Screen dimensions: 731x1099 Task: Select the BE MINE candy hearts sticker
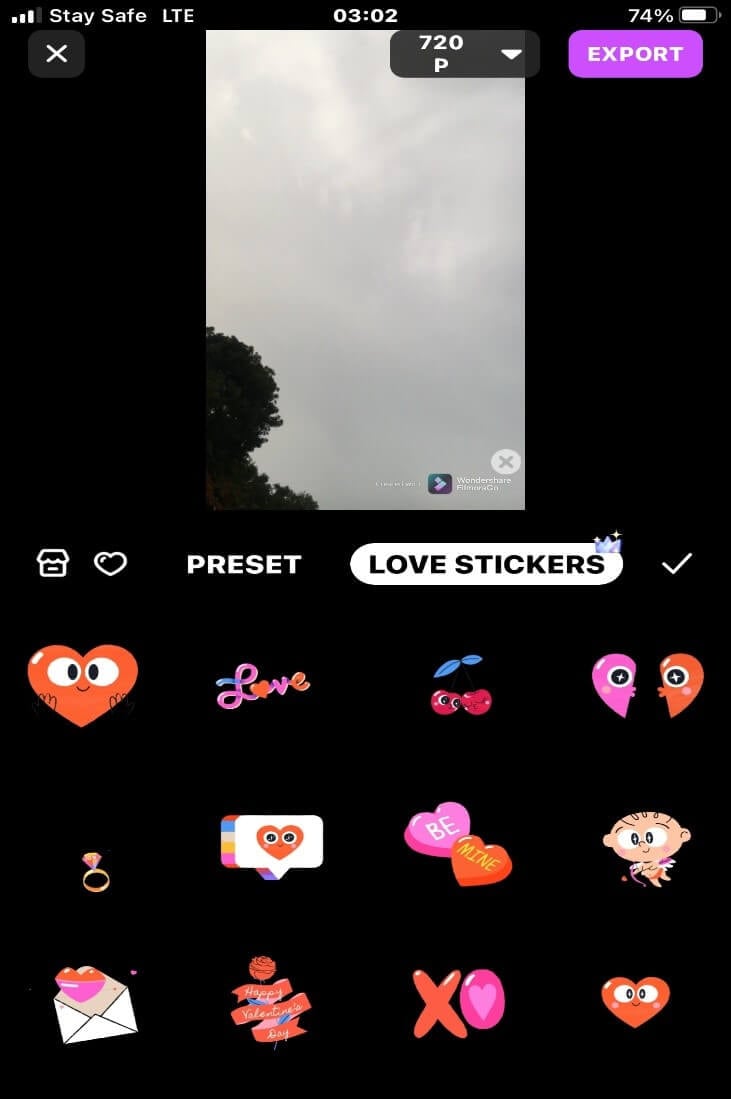coord(458,844)
